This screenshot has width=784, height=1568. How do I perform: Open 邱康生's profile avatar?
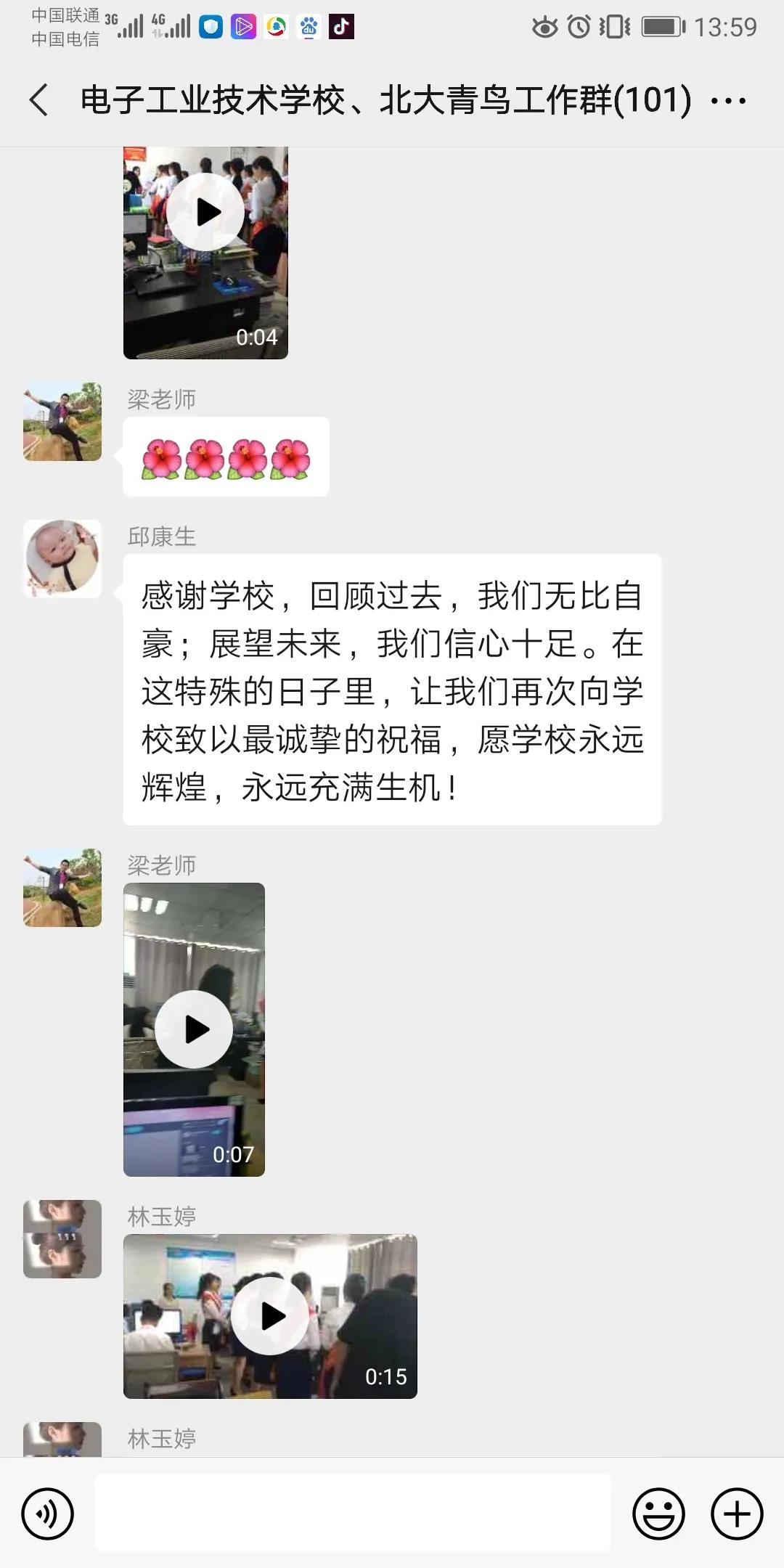click(62, 559)
